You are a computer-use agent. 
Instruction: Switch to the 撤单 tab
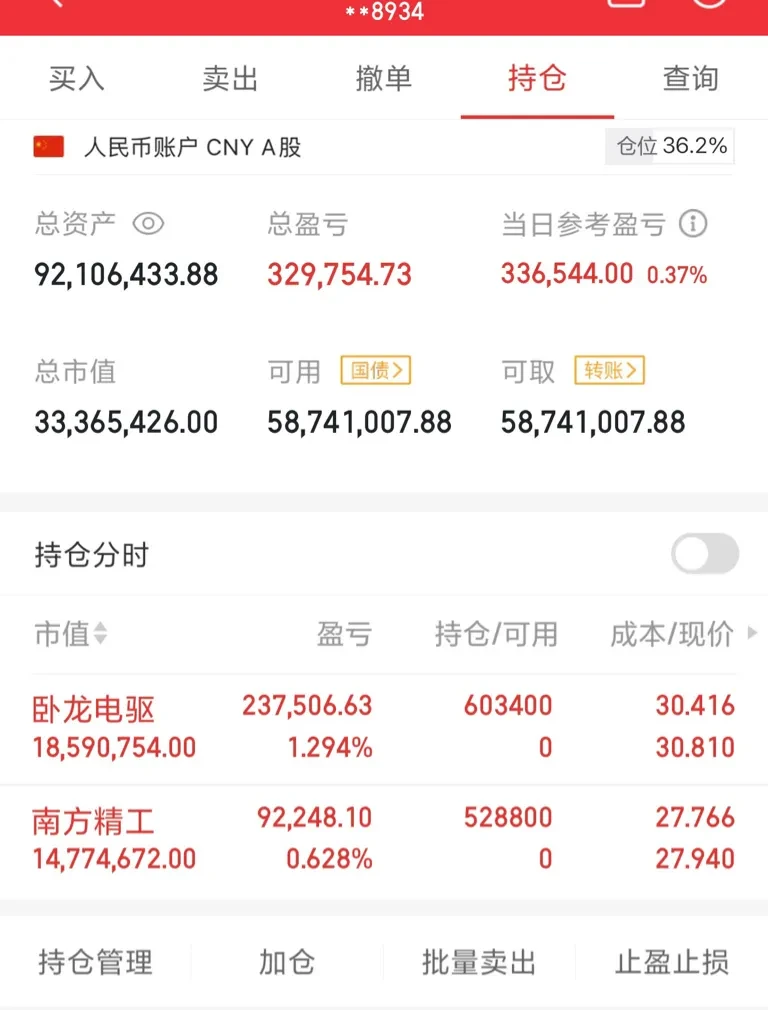click(x=383, y=78)
